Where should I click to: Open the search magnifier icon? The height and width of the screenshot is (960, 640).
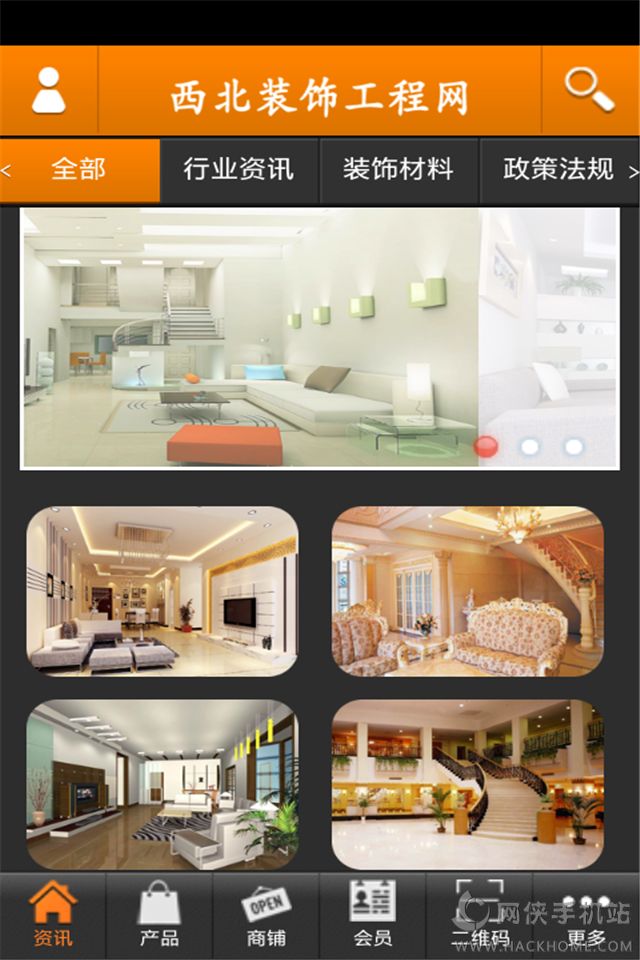point(589,91)
